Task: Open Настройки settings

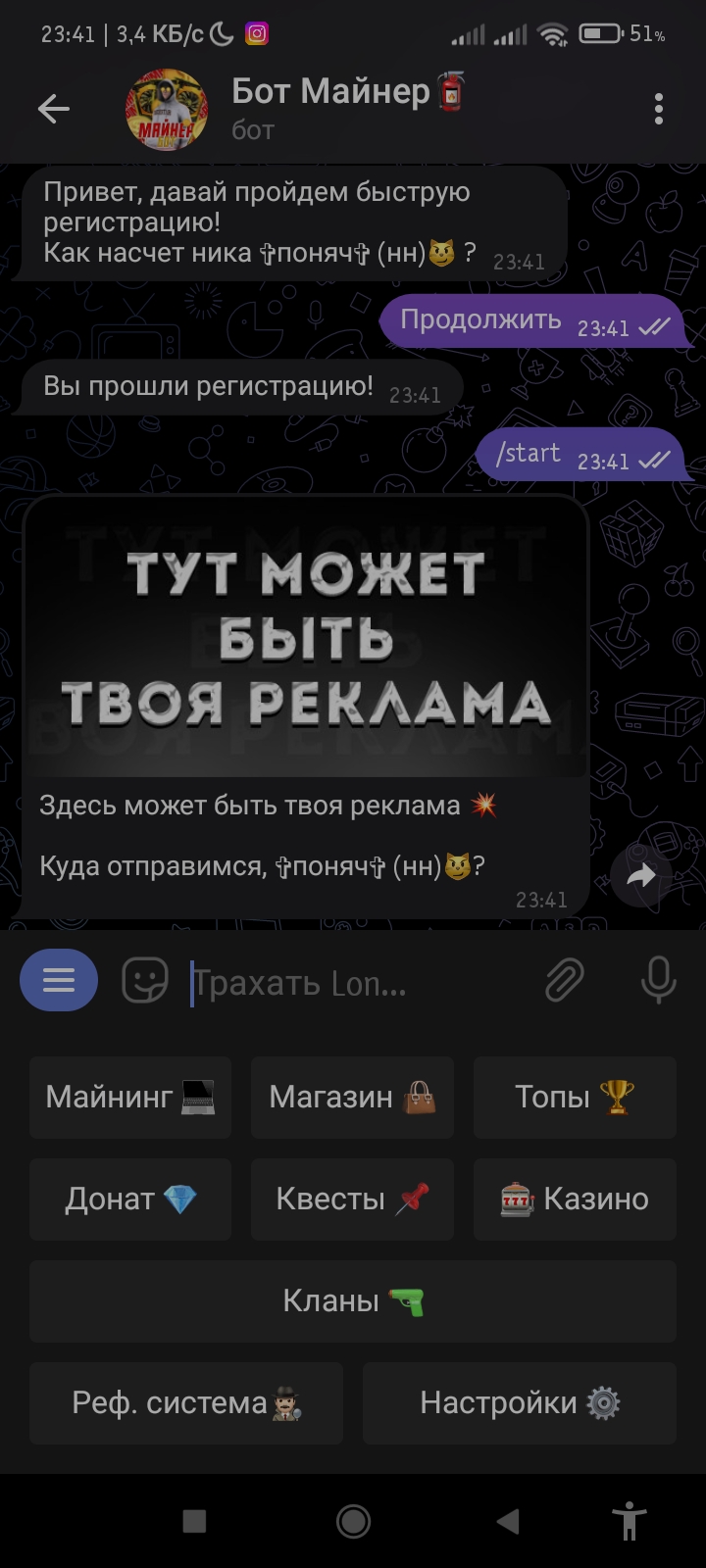Action: point(520,1402)
